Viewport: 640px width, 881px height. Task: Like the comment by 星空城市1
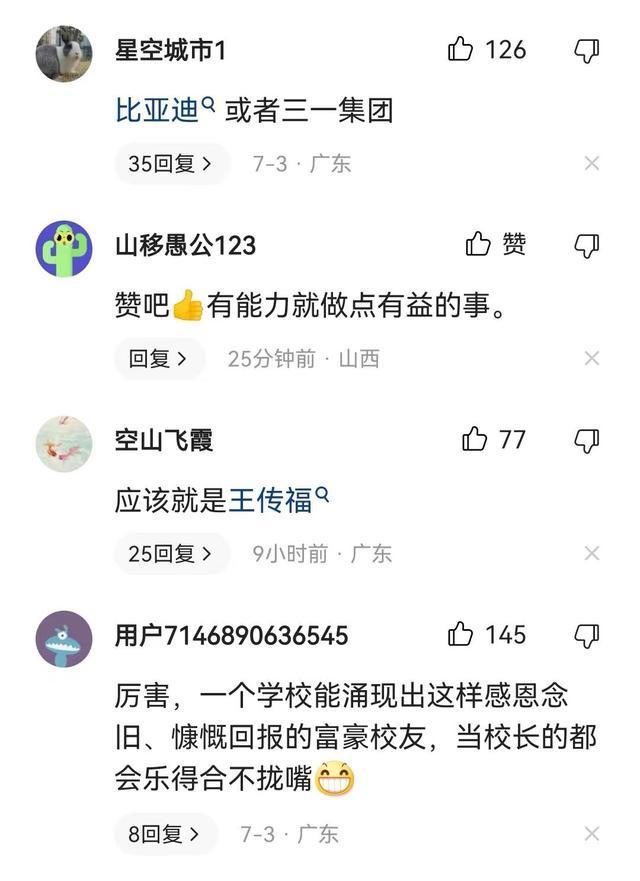[461, 49]
